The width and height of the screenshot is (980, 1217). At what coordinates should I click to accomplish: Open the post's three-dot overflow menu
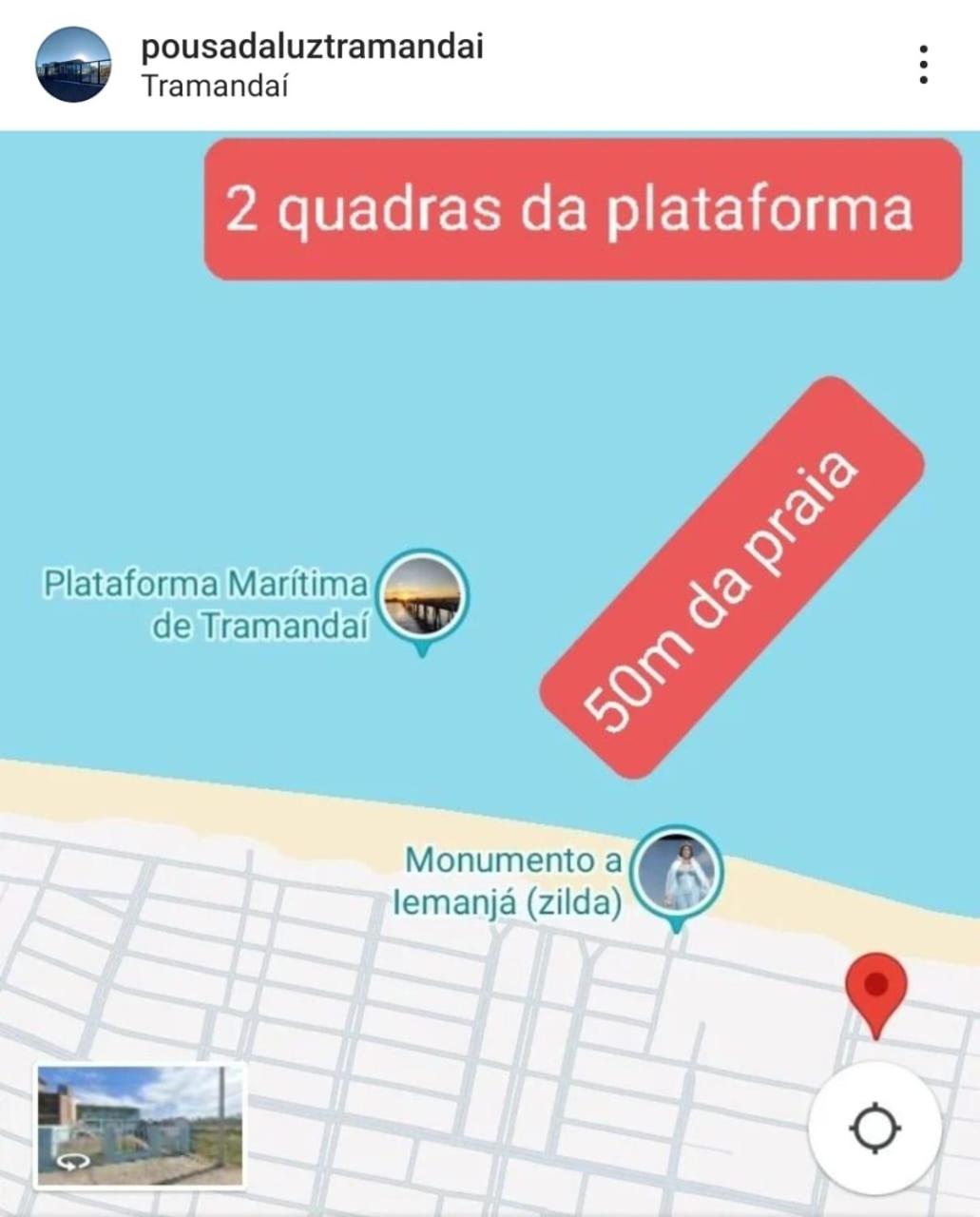[x=922, y=65]
